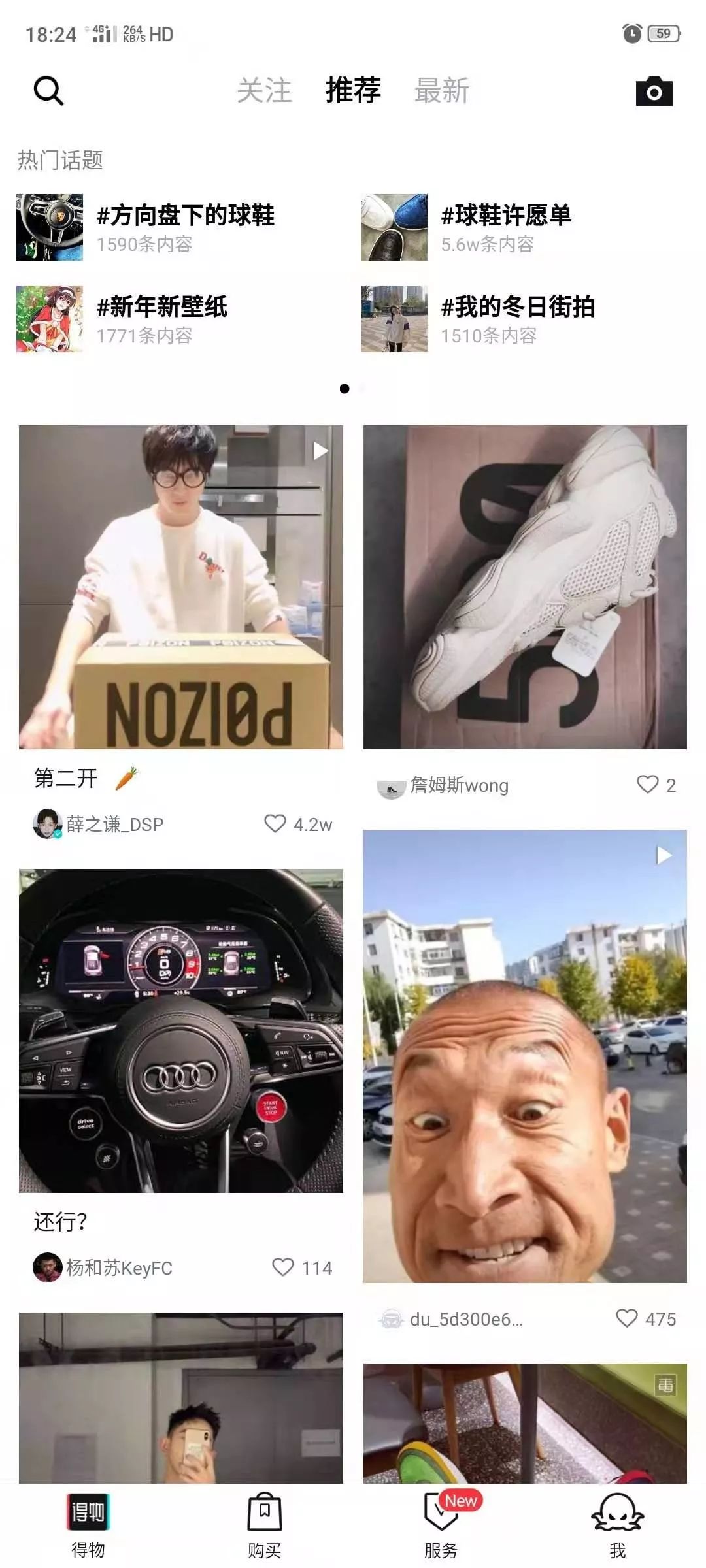Open the 第二开 POIZON box video post
This screenshot has height=1568, width=706.
tap(180, 587)
